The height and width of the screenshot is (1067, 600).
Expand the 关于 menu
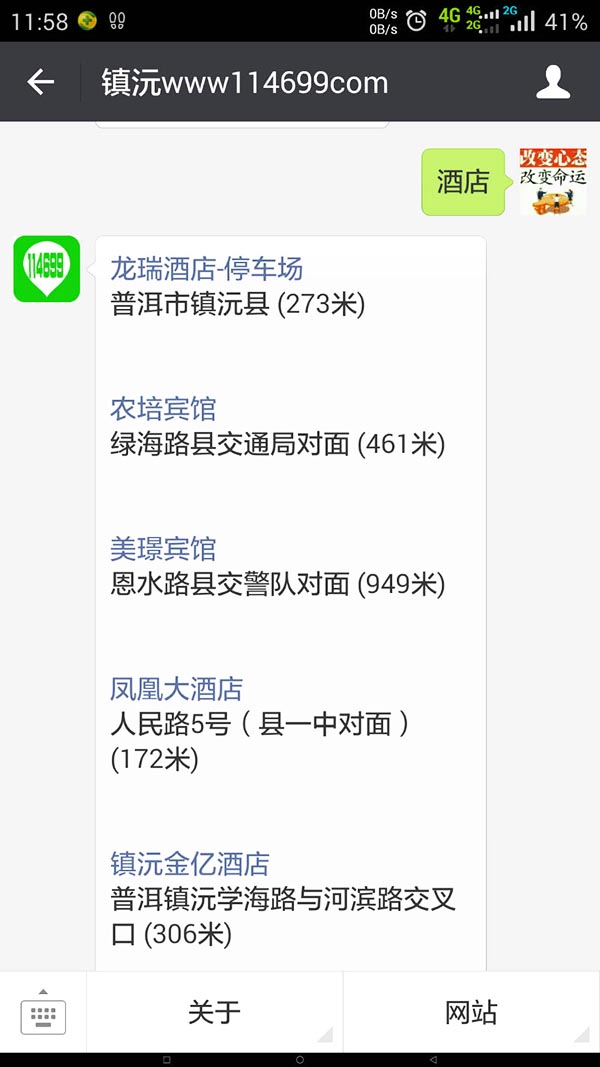coord(214,1012)
